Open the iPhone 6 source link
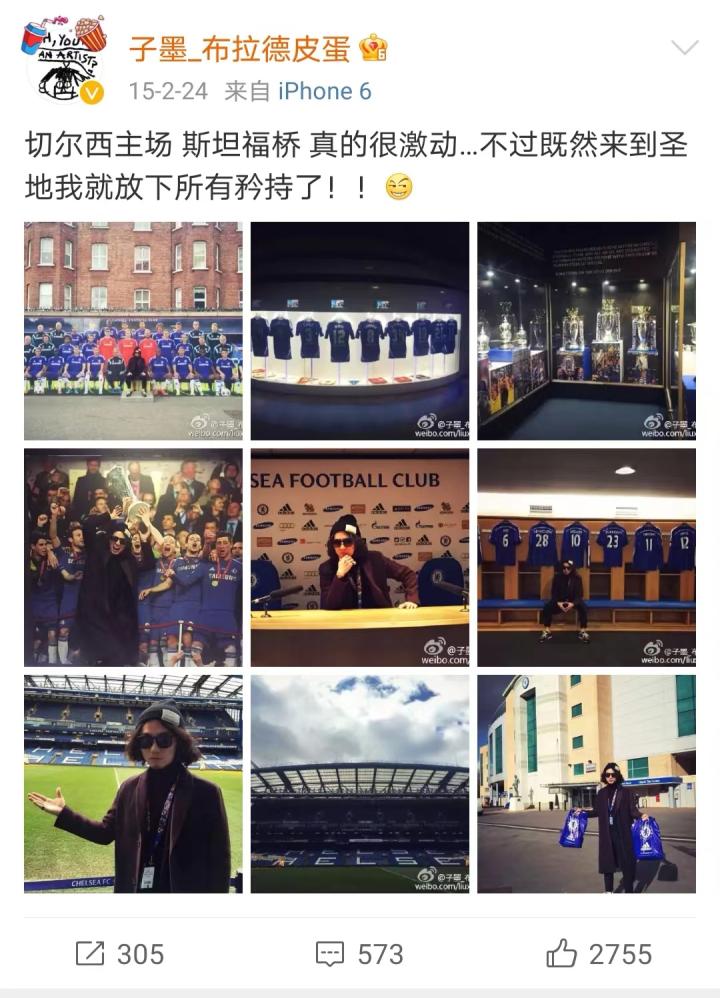 coord(324,91)
